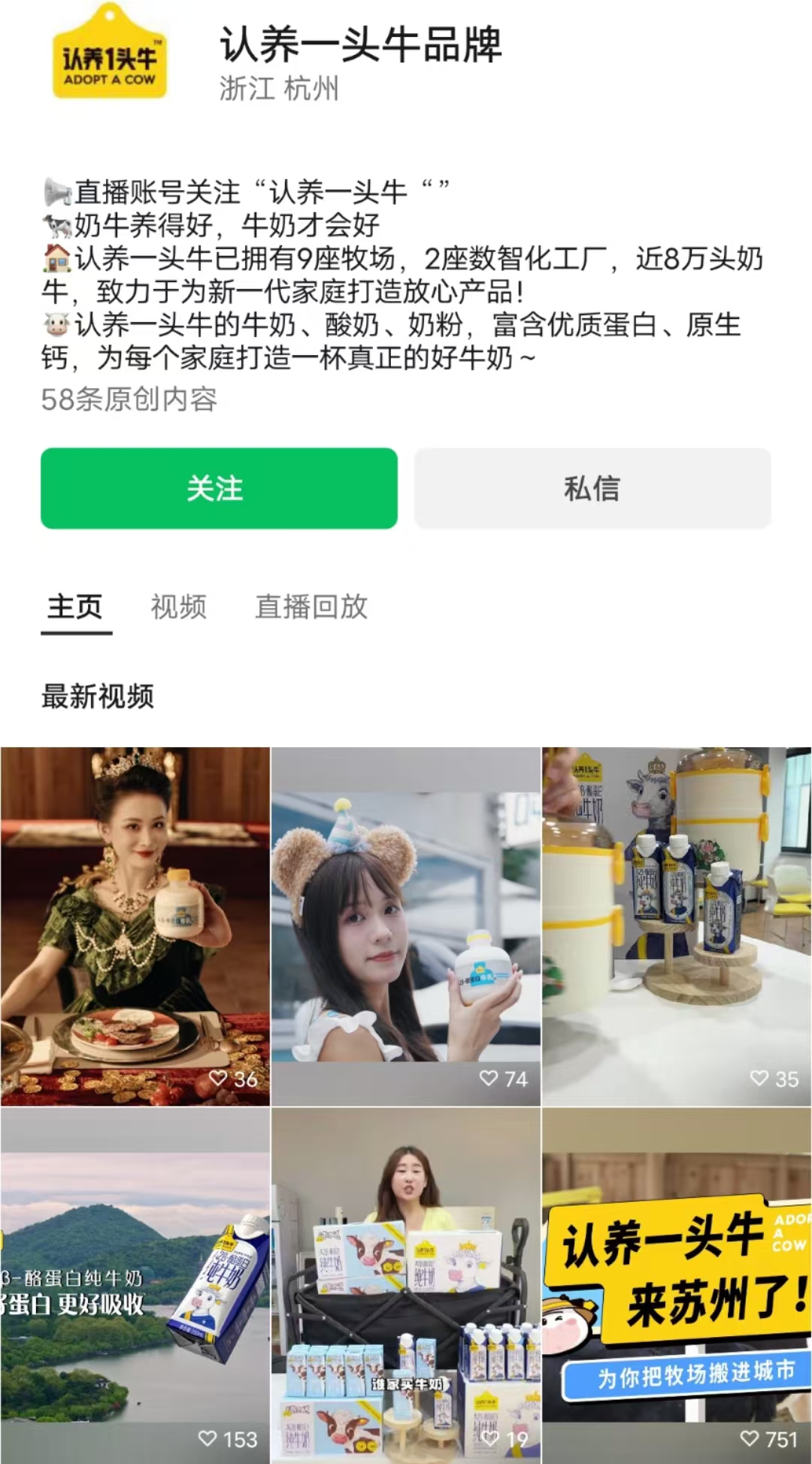Switch to the 视频 tab
This screenshot has height=1464, width=812.
[178, 606]
